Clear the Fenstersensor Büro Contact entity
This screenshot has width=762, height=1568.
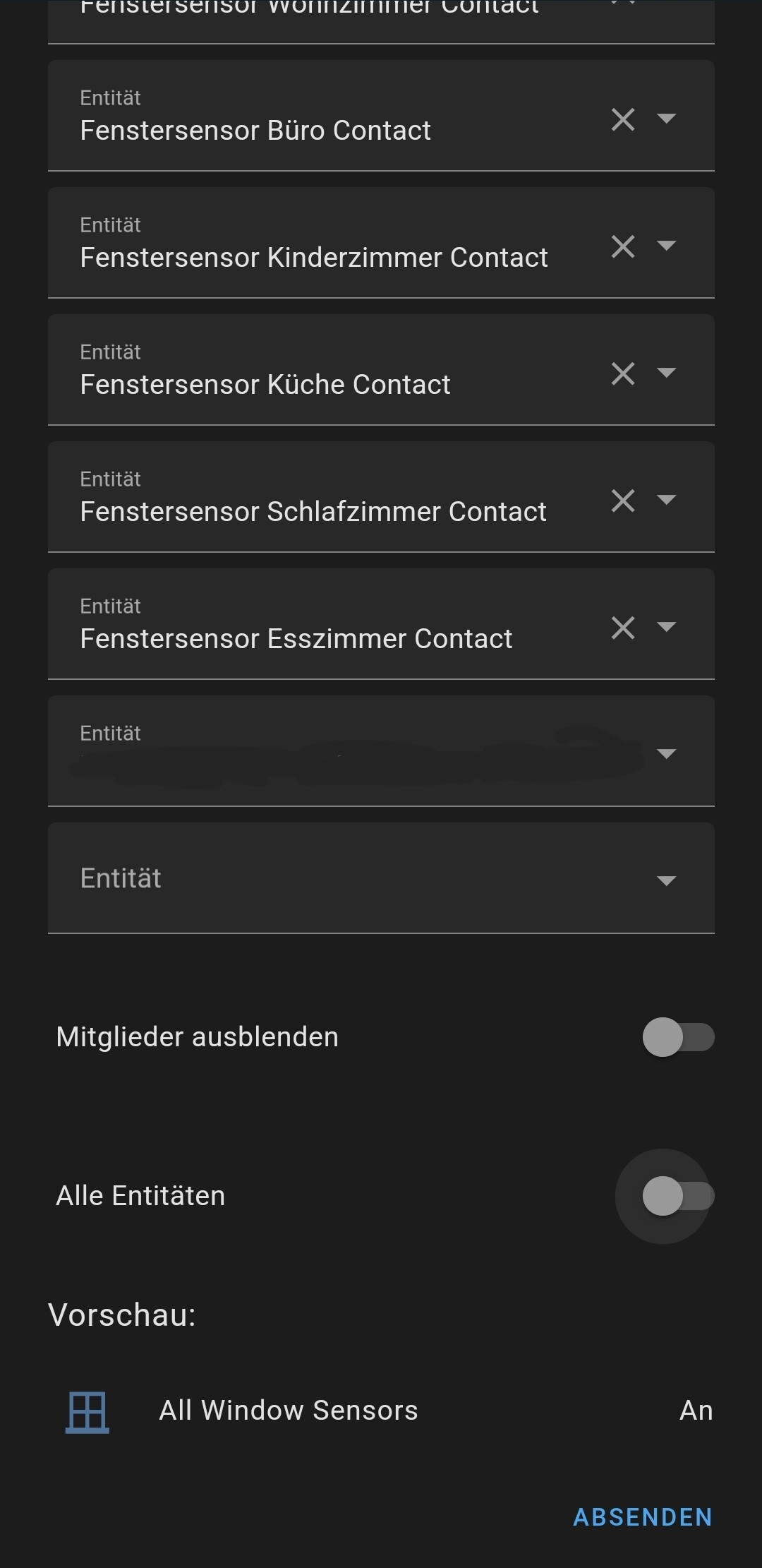coord(623,119)
